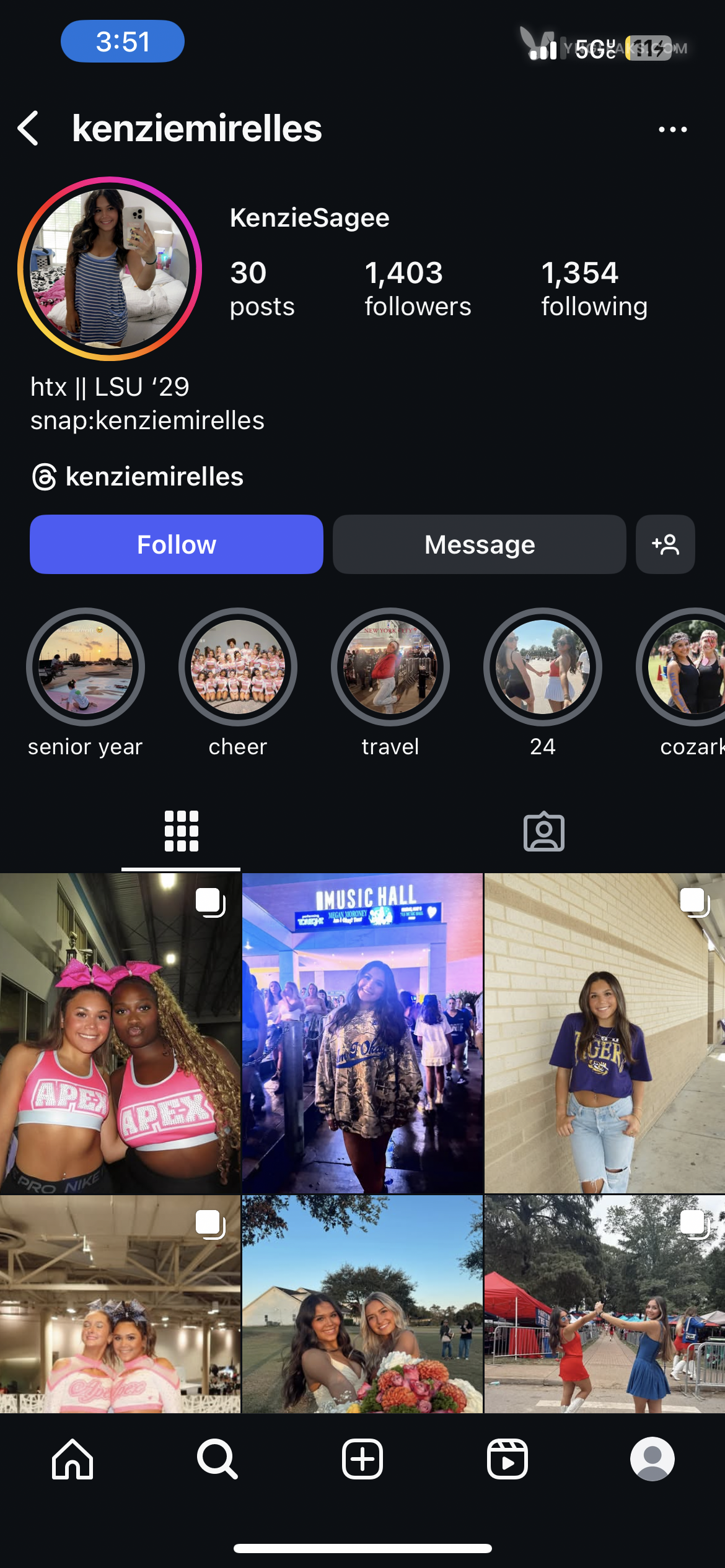View followers list
Screen dimensions: 725x1568
[x=417, y=289]
